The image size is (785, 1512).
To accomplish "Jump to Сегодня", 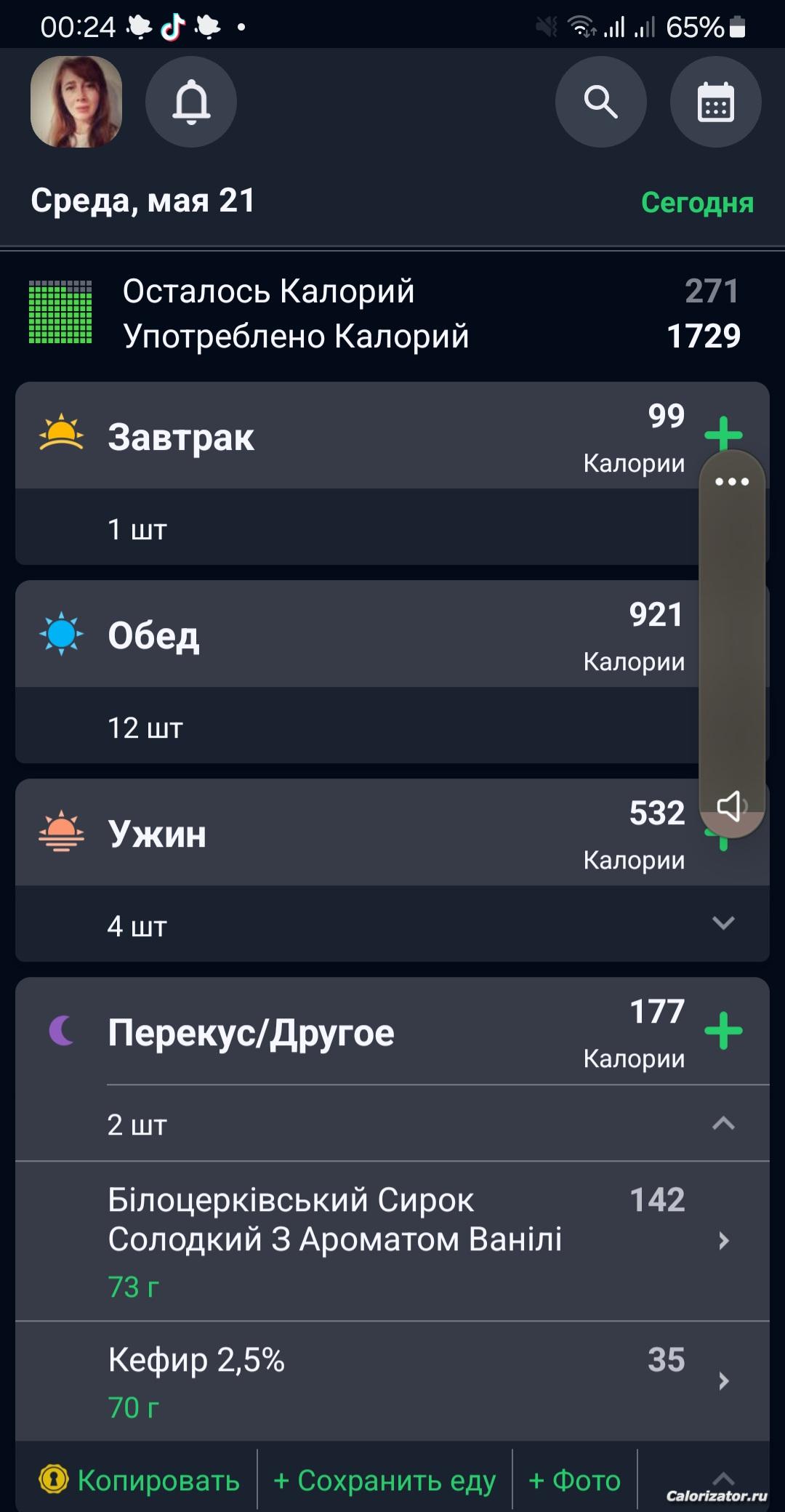I will click(x=697, y=203).
